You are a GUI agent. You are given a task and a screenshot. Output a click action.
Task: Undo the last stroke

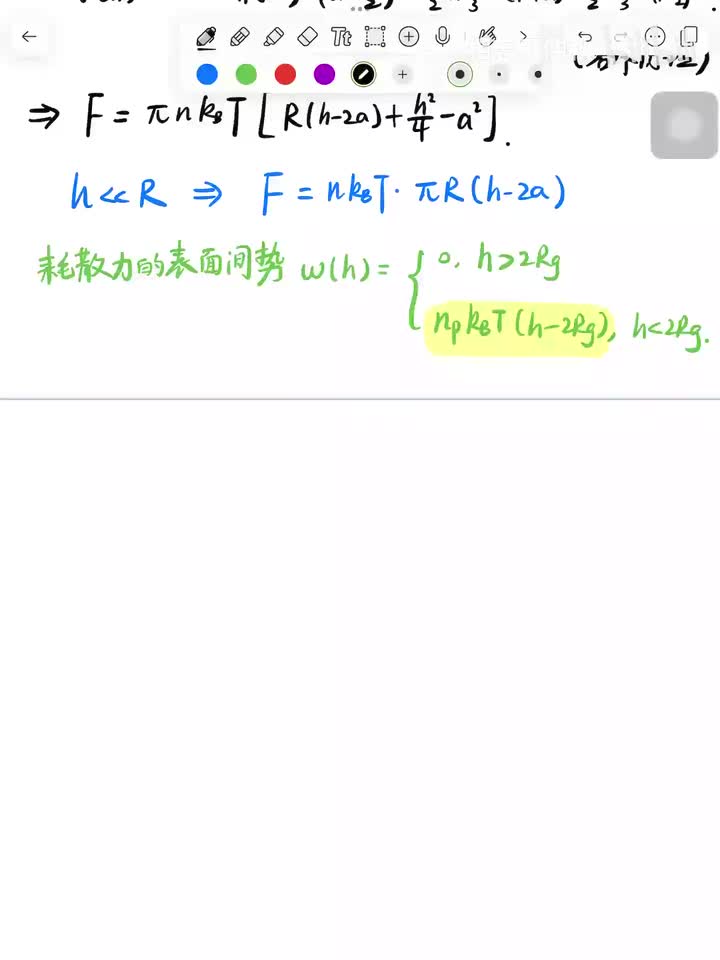585,37
